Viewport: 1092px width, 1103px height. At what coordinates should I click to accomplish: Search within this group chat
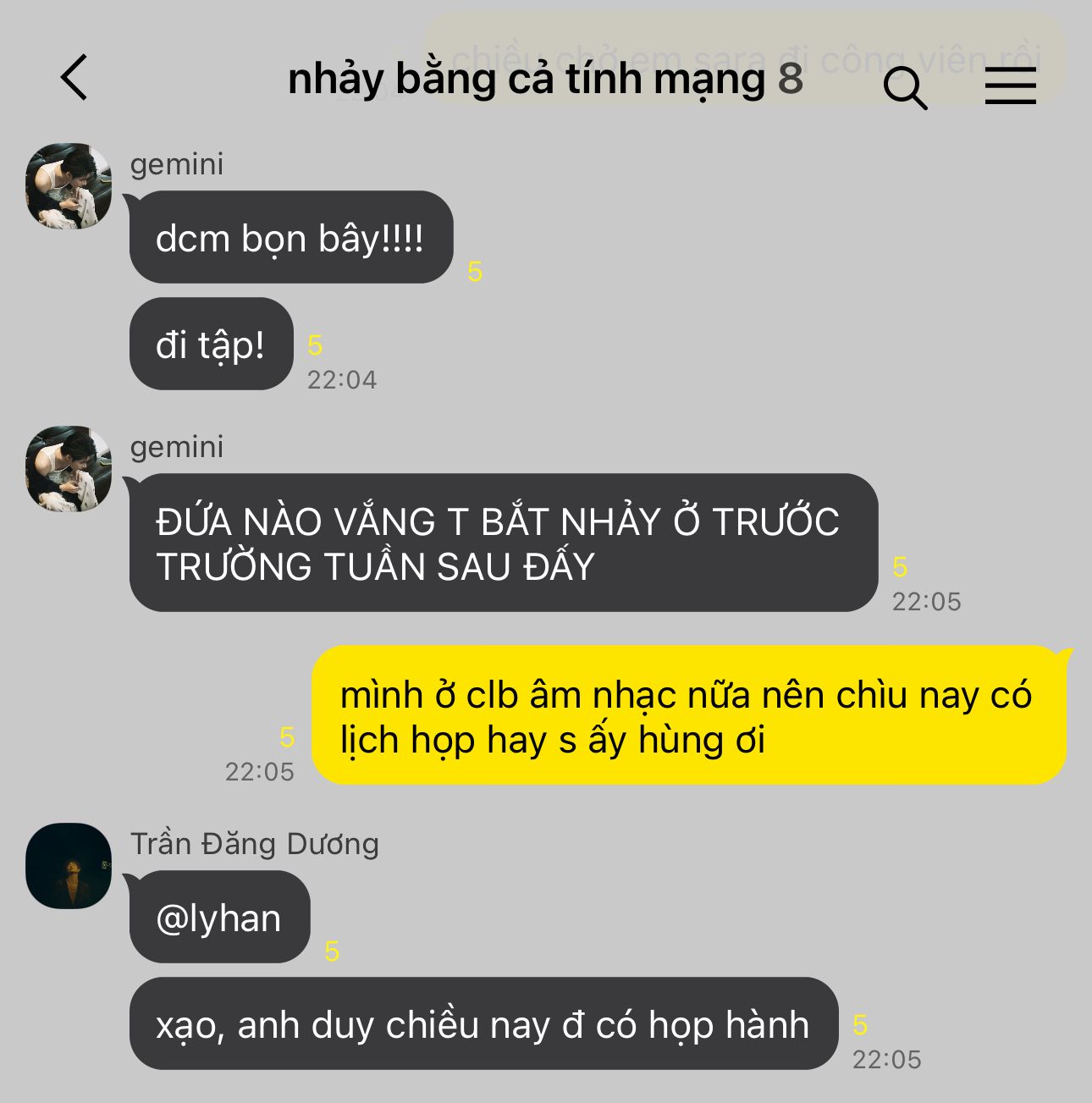(x=905, y=88)
